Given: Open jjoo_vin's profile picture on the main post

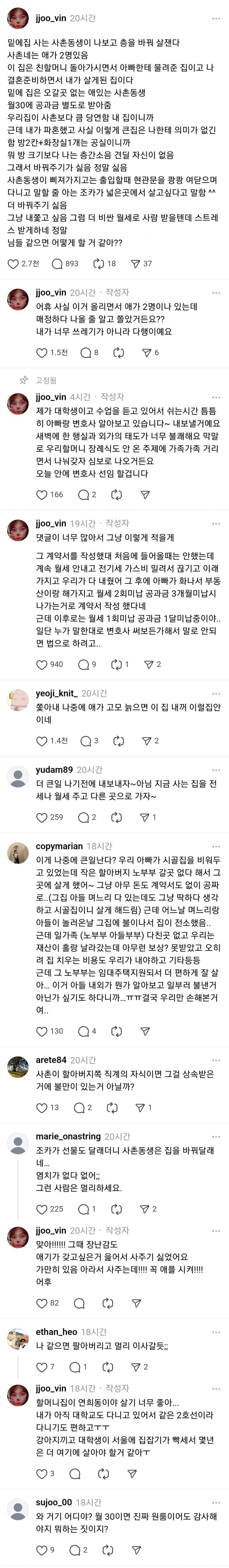Looking at the screenshot, I should click(18, 19).
